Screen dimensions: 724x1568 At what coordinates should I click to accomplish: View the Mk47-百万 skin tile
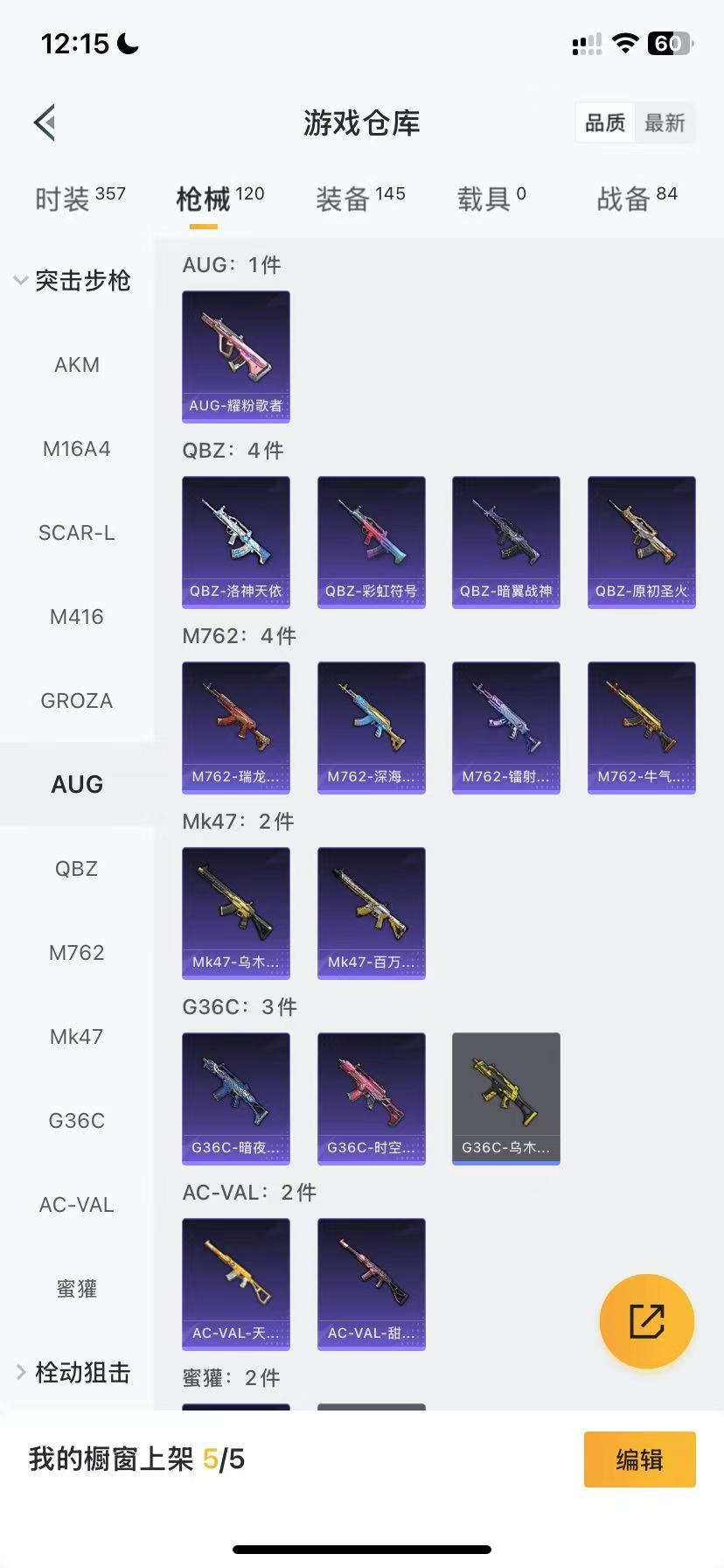pyautogui.click(x=371, y=913)
